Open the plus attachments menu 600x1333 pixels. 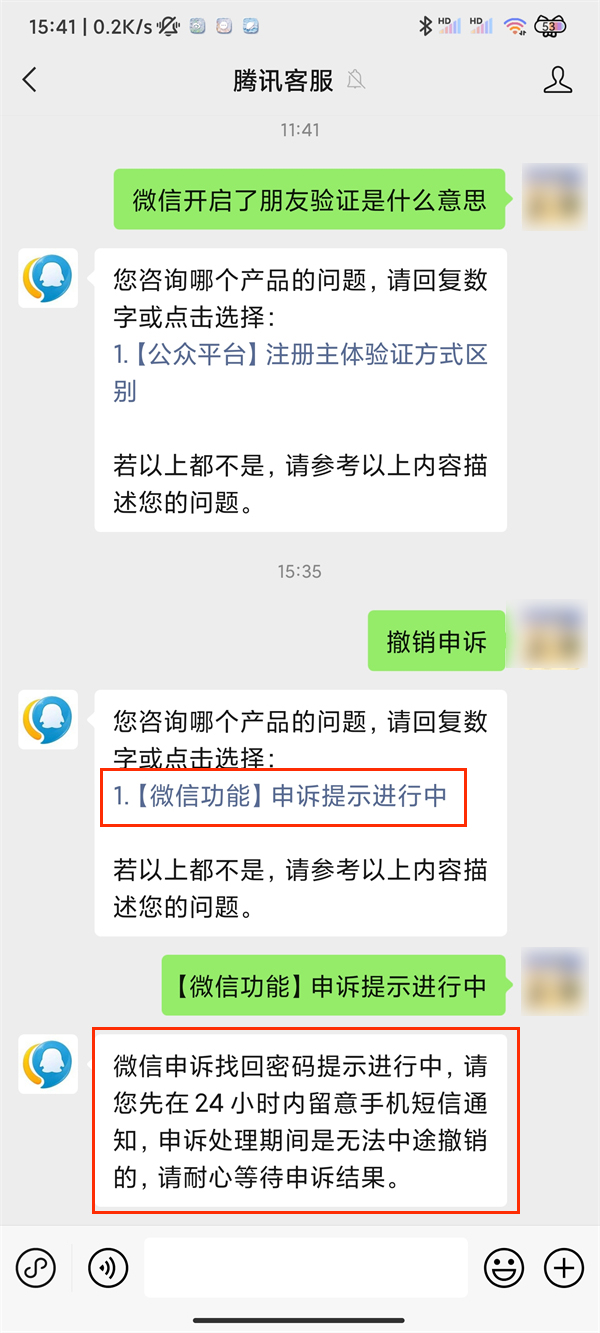[x=563, y=1268]
